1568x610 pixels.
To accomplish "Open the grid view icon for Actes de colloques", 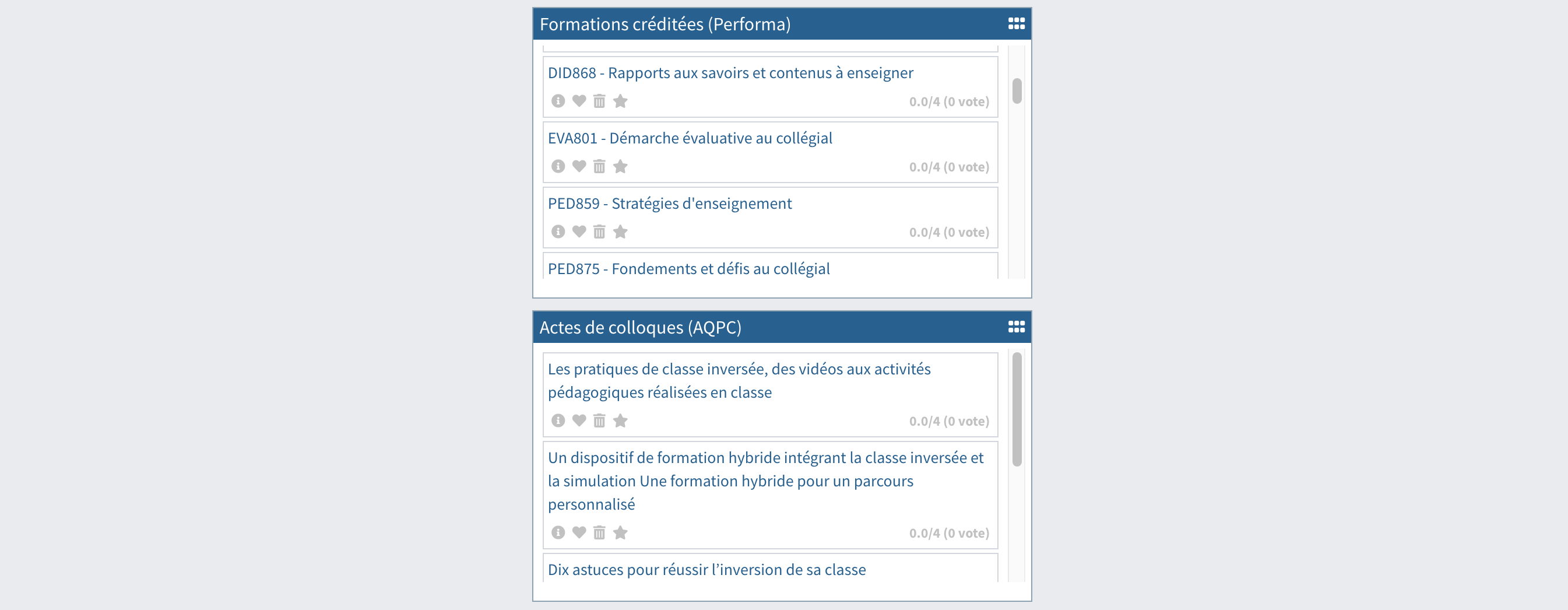I will coord(1016,327).
